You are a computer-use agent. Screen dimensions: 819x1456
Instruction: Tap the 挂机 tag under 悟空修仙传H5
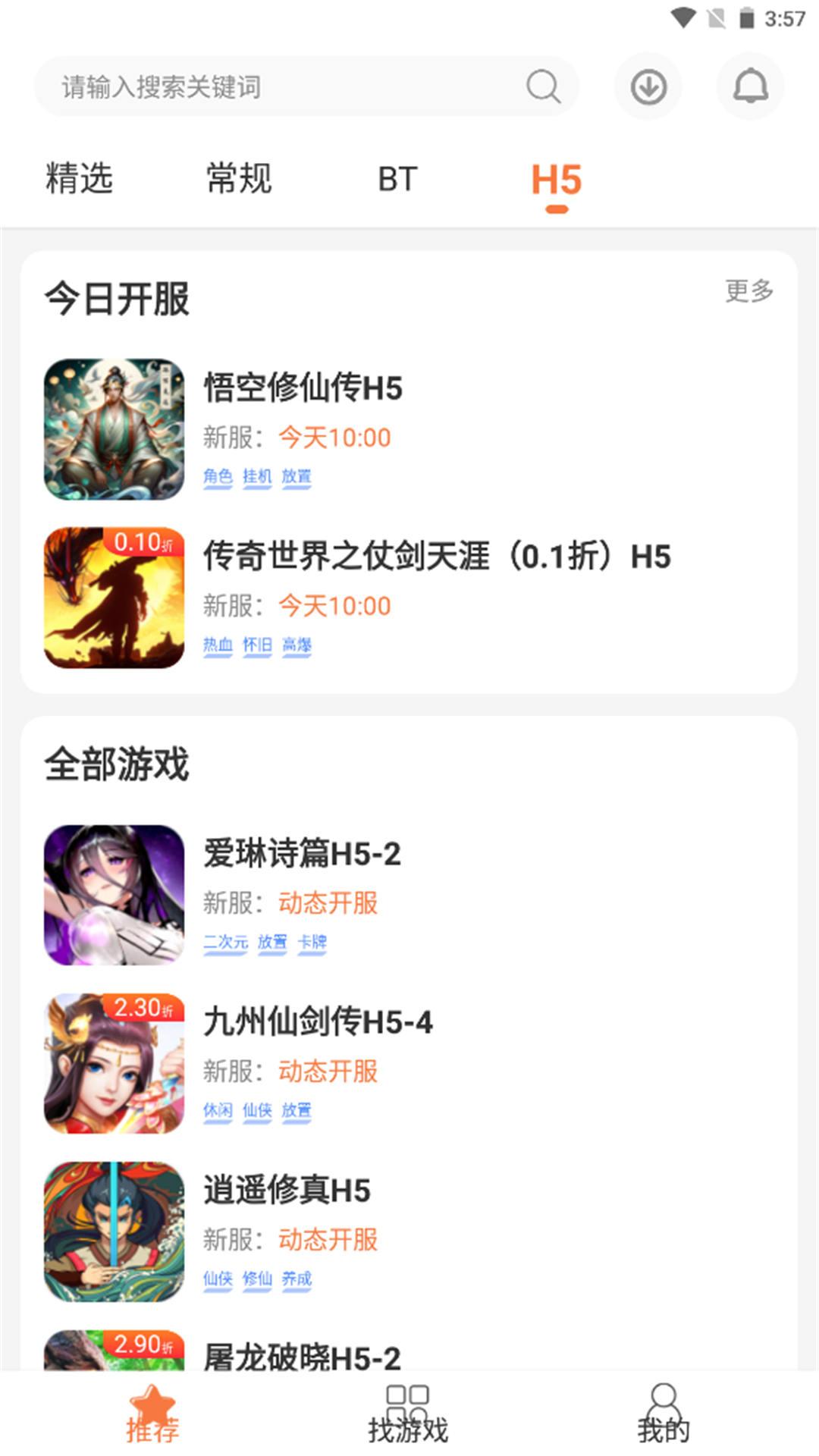coord(258,476)
